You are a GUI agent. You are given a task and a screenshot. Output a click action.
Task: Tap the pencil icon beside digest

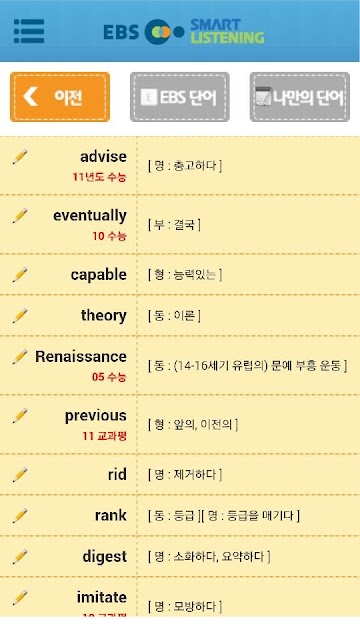pyautogui.click(x=20, y=556)
